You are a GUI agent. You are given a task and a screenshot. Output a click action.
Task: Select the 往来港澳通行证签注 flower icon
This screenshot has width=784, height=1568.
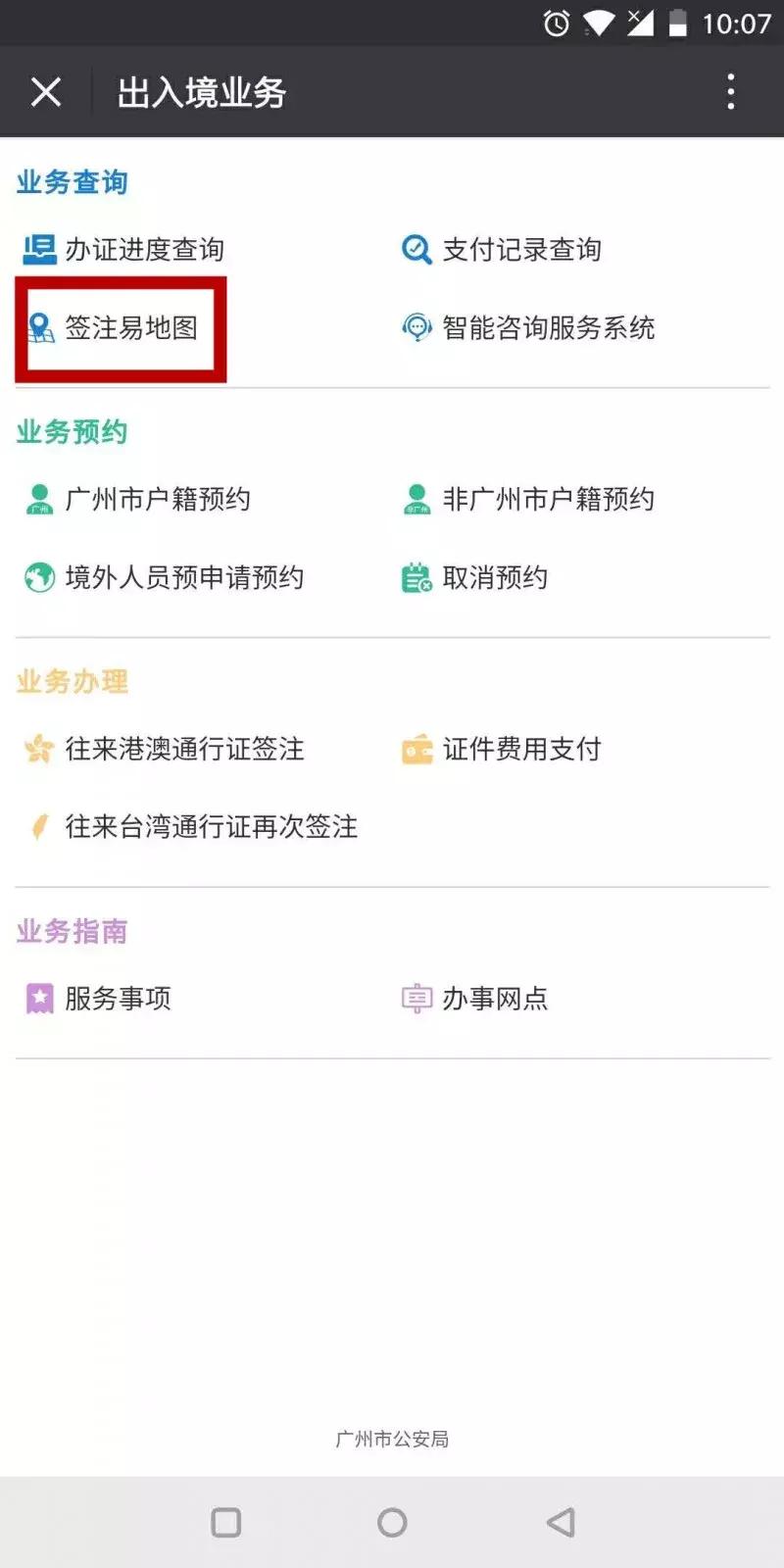point(38,750)
